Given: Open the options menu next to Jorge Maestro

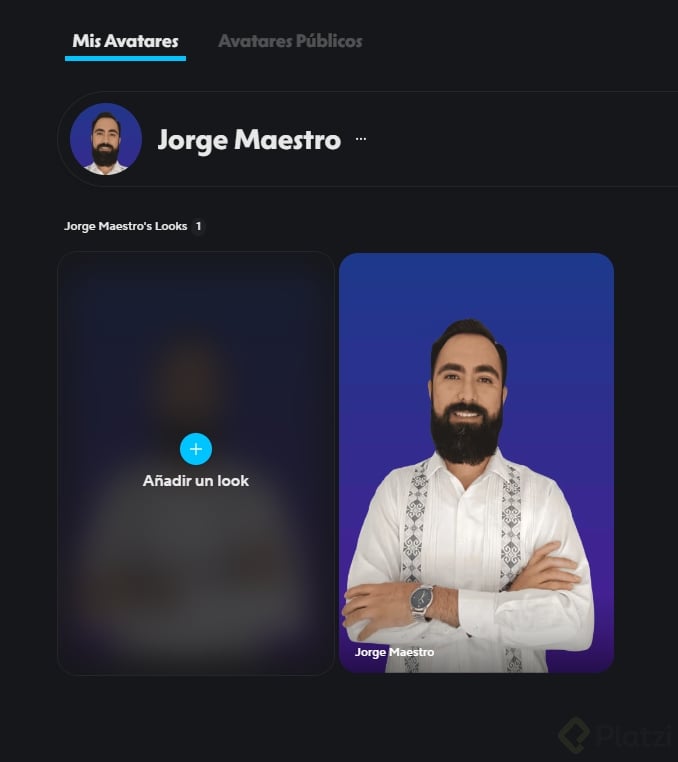Looking at the screenshot, I should click(361, 139).
